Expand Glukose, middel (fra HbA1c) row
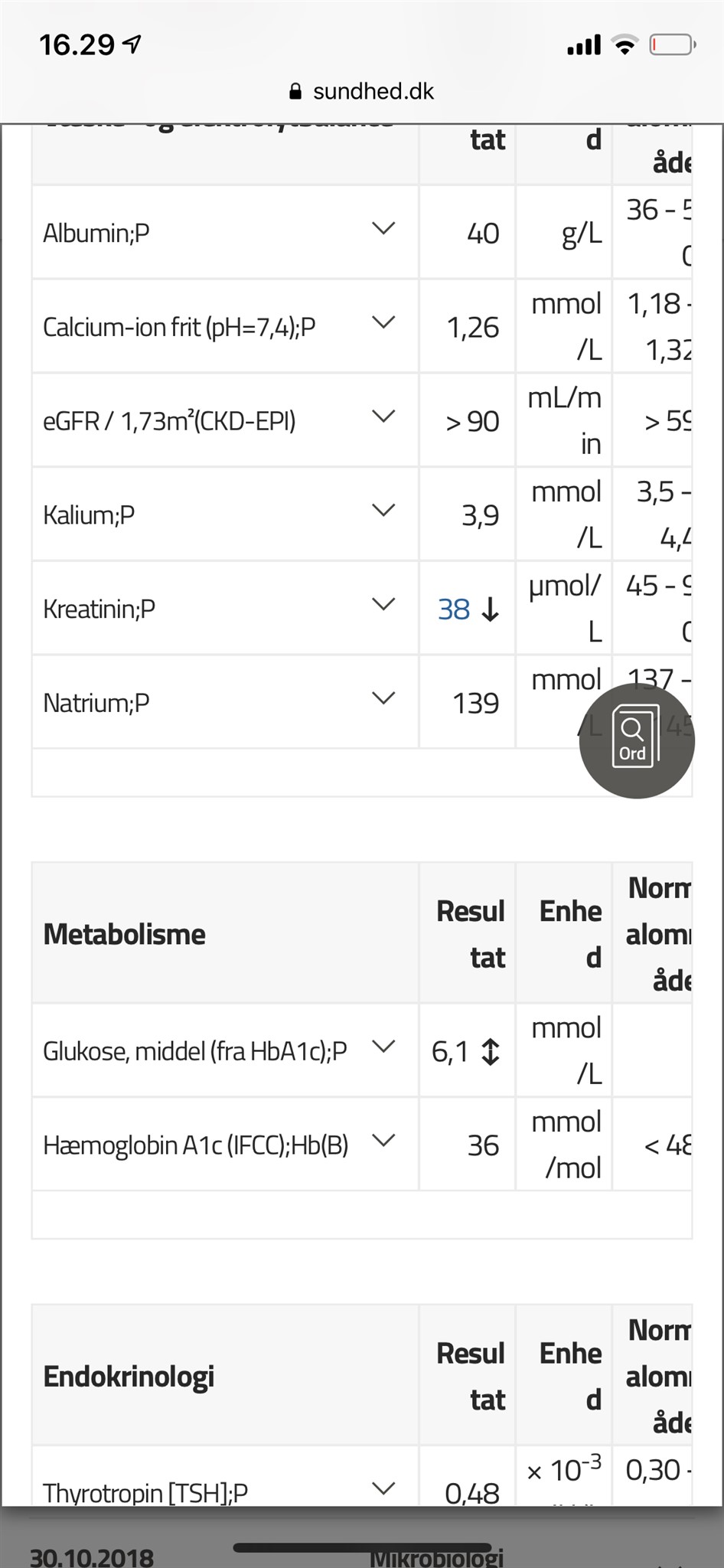 click(383, 1047)
